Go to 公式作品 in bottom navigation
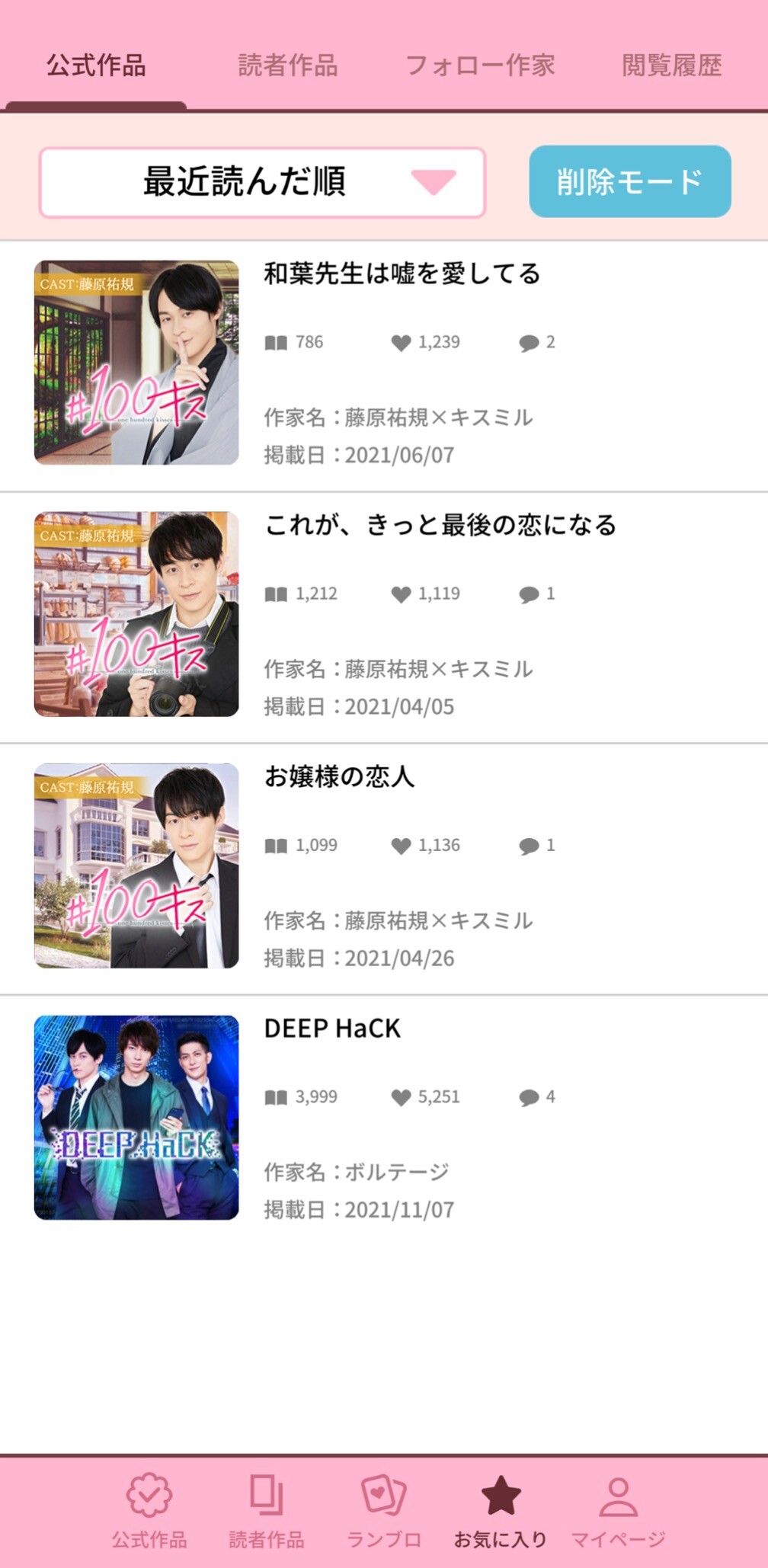 point(149,1512)
